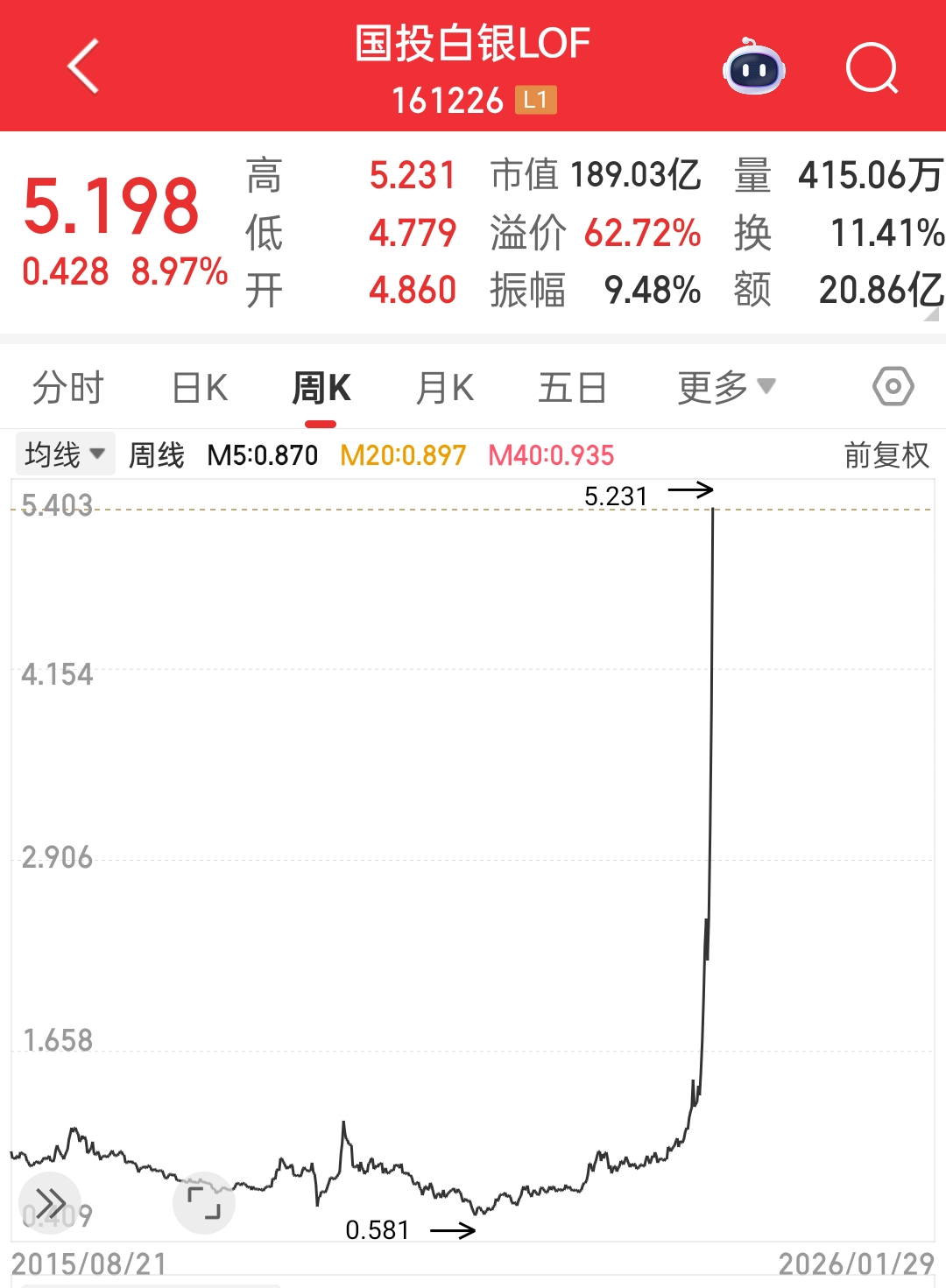Expand the 更多 chart period dropdown
Screen dimensions: 946x1288
click(726, 387)
